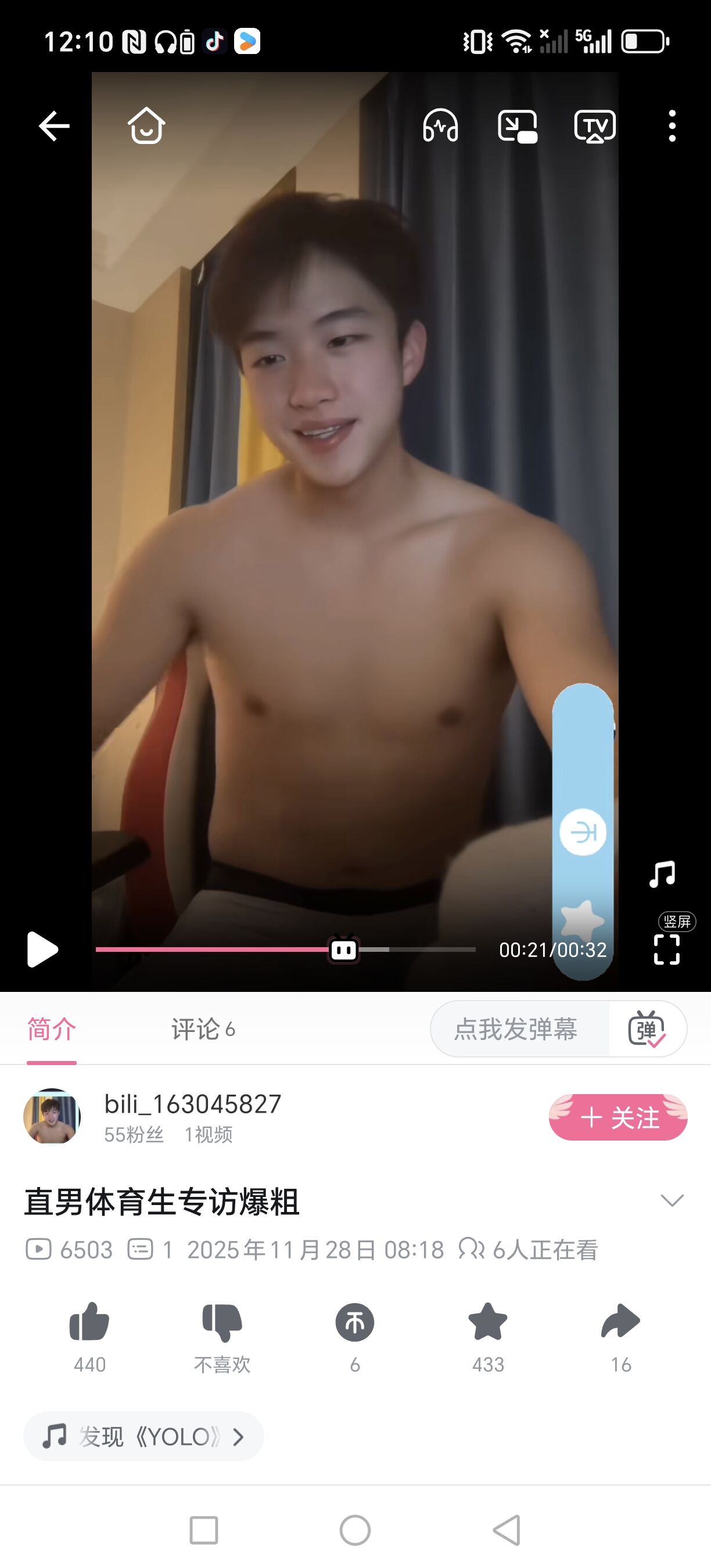Viewport: 711px width, 1568px height.
Task: Mark the video as 不喜欢
Action: tap(222, 1323)
